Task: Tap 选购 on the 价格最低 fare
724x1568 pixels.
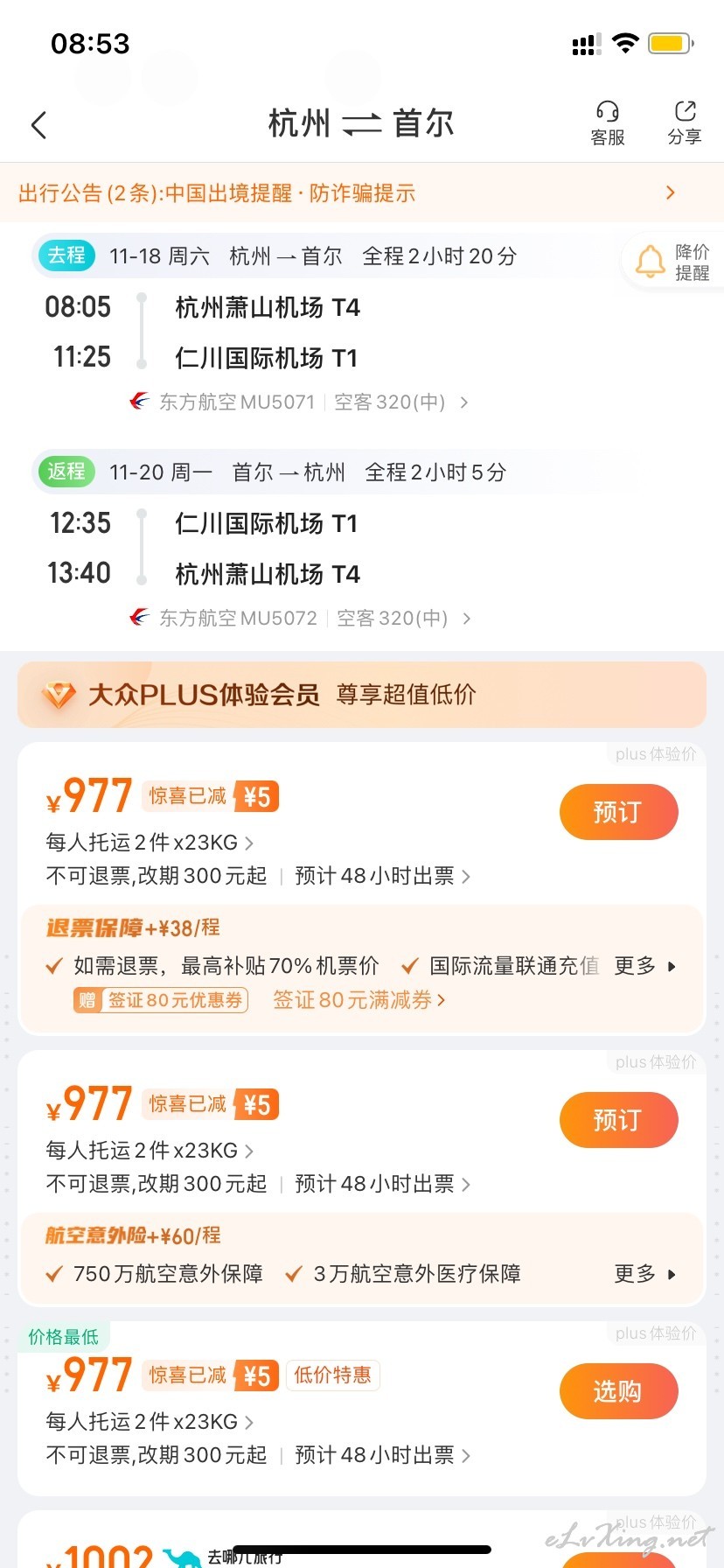Action: (x=618, y=1391)
